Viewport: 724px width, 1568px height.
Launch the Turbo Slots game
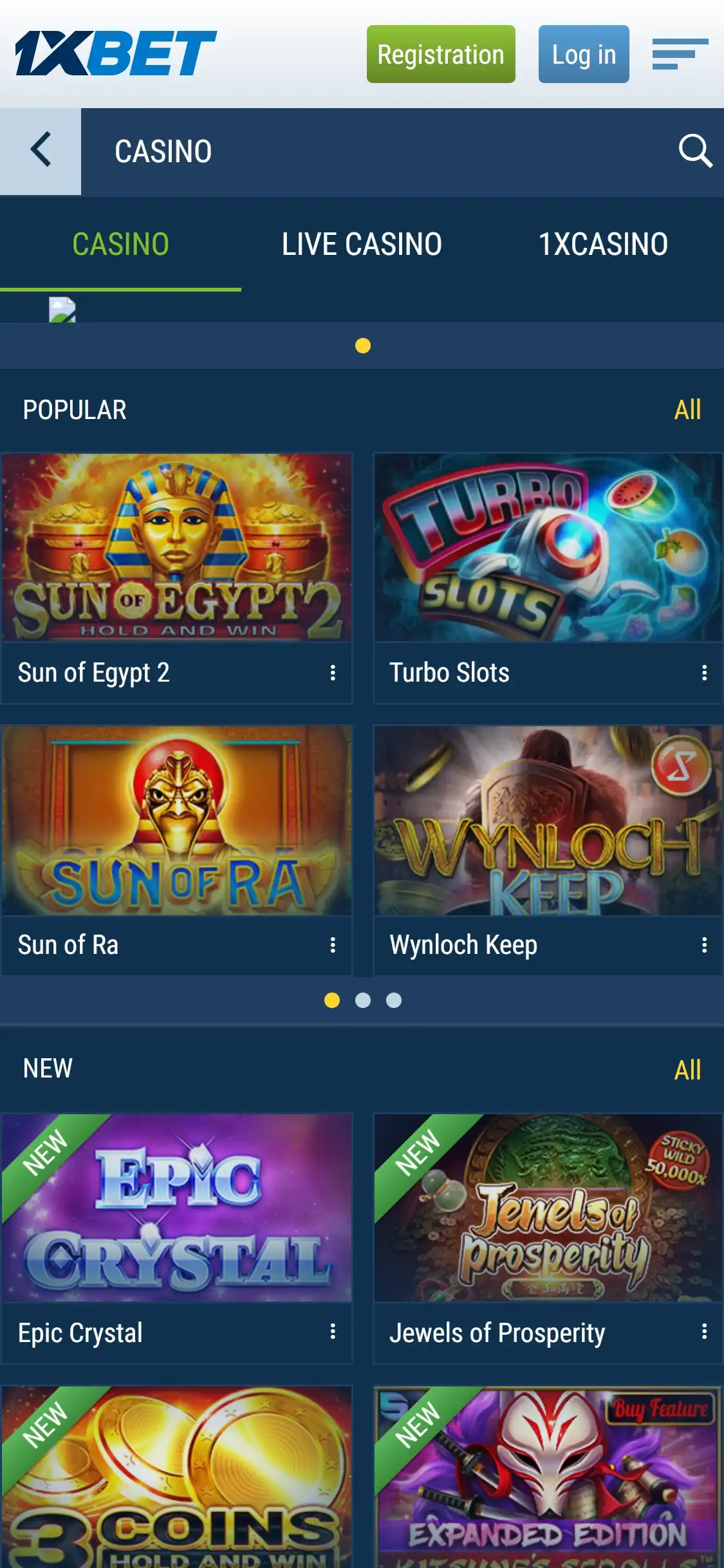pos(548,548)
